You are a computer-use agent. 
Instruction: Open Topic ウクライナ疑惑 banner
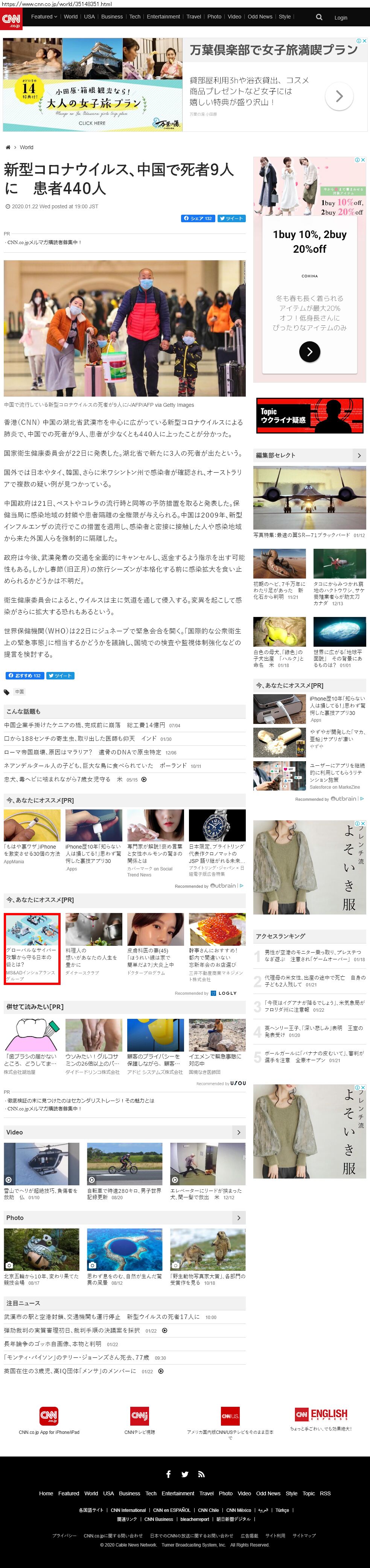(x=310, y=415)
